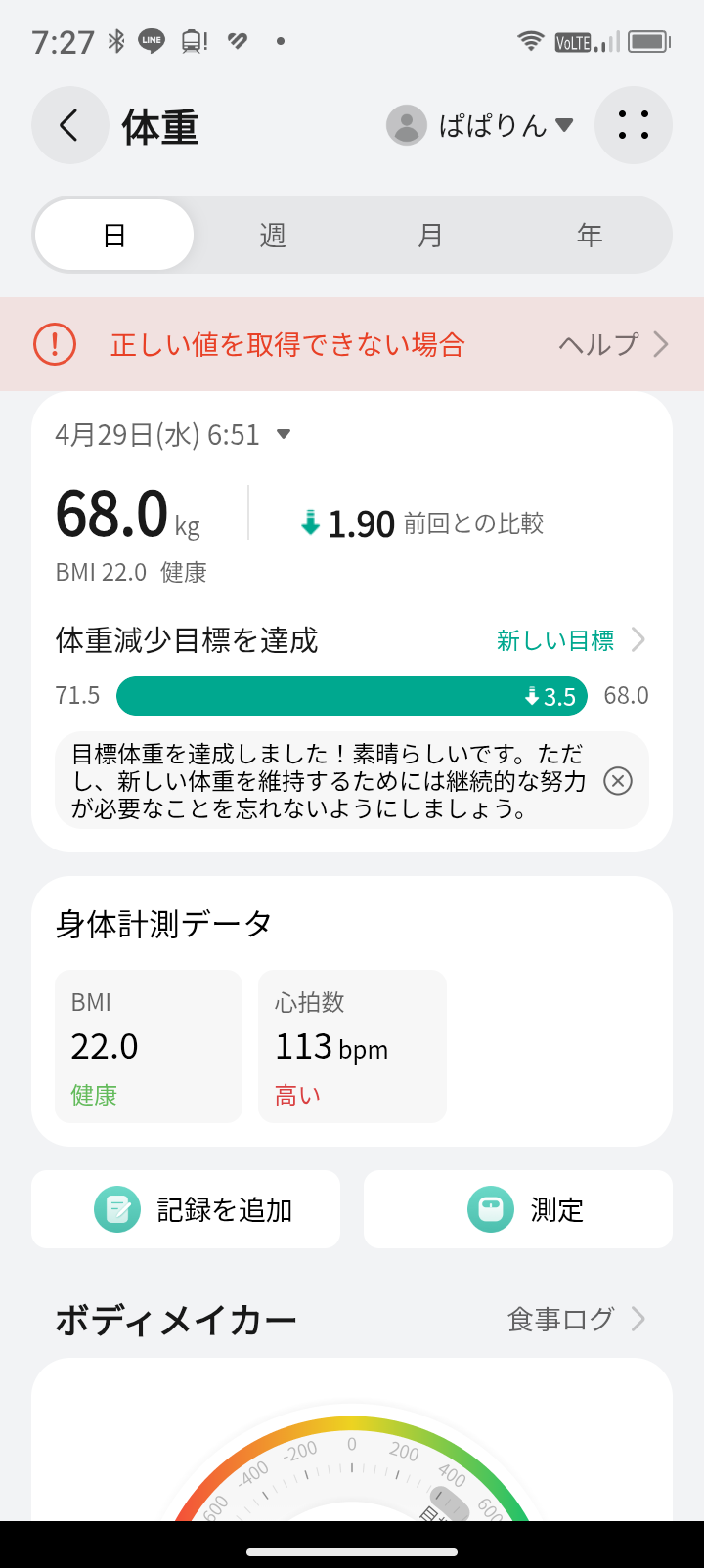Switch to the 月 tab
The image size is (704, 1568).
[430, 235]
